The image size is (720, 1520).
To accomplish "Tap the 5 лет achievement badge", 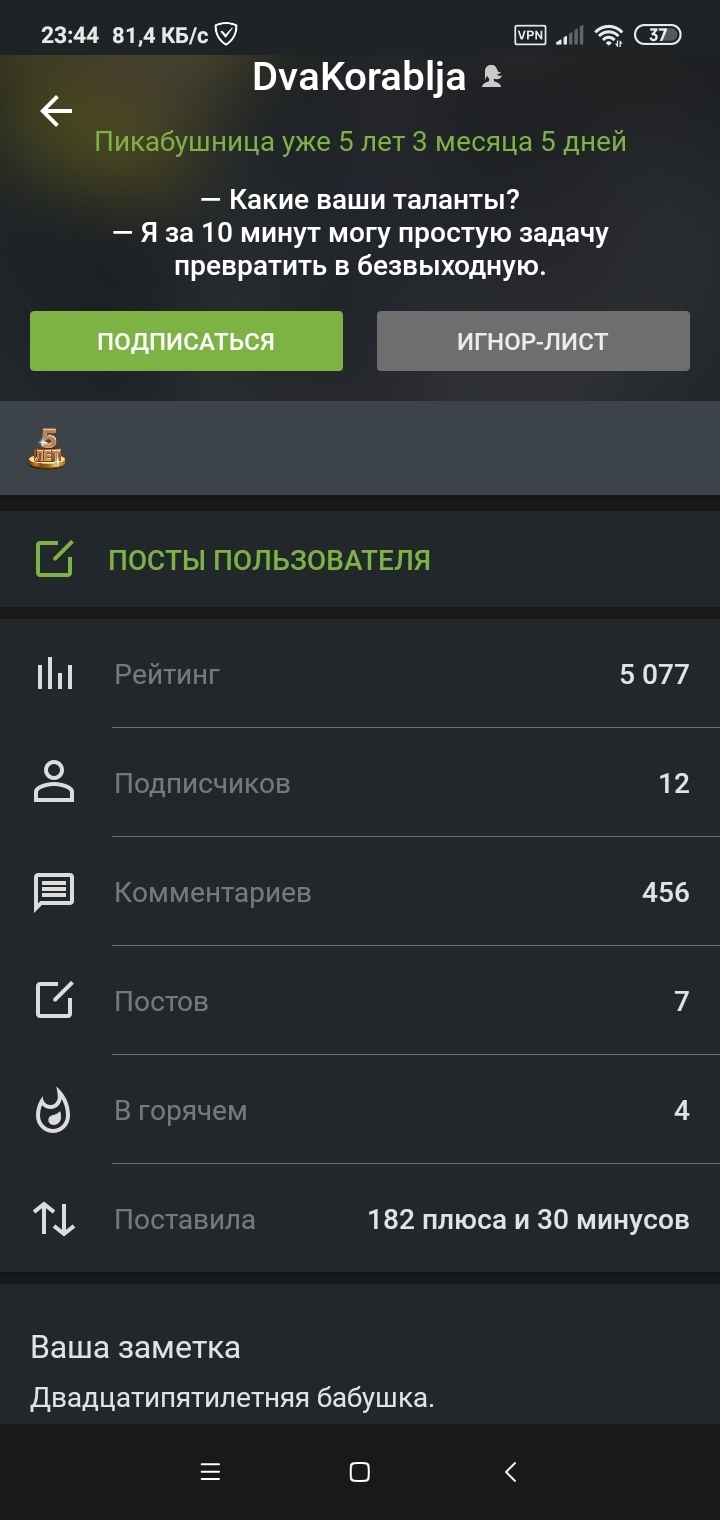I will point(47,448).
